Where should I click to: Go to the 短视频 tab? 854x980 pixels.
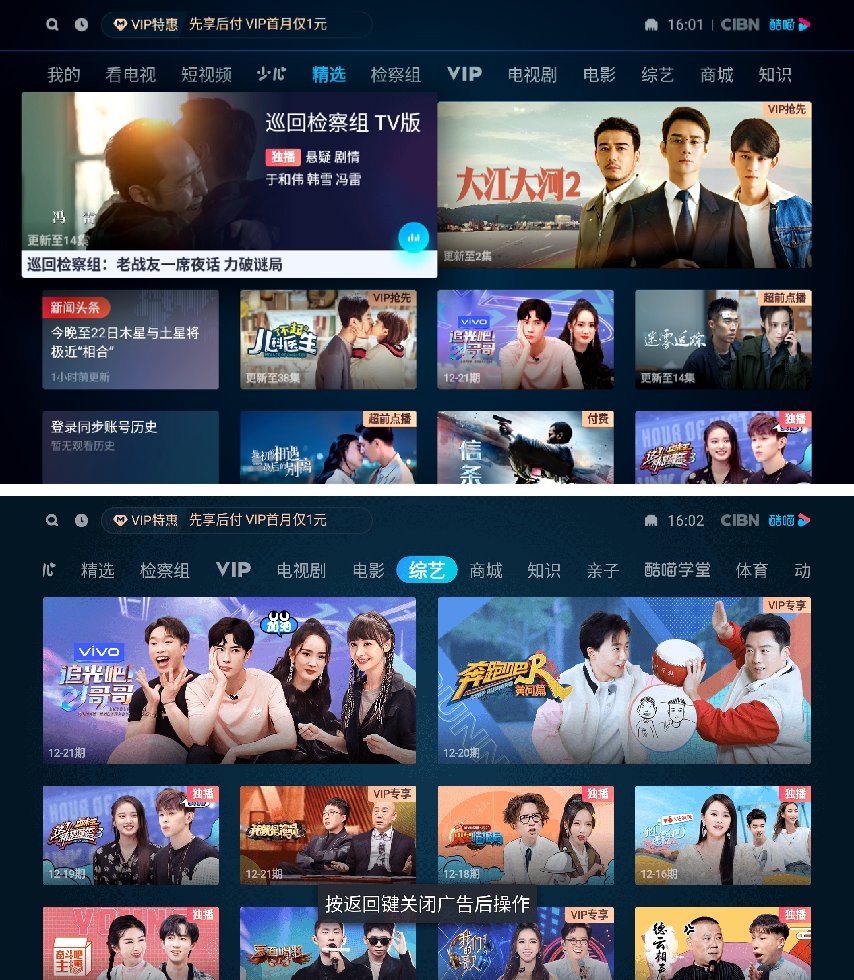coord(206,75)
